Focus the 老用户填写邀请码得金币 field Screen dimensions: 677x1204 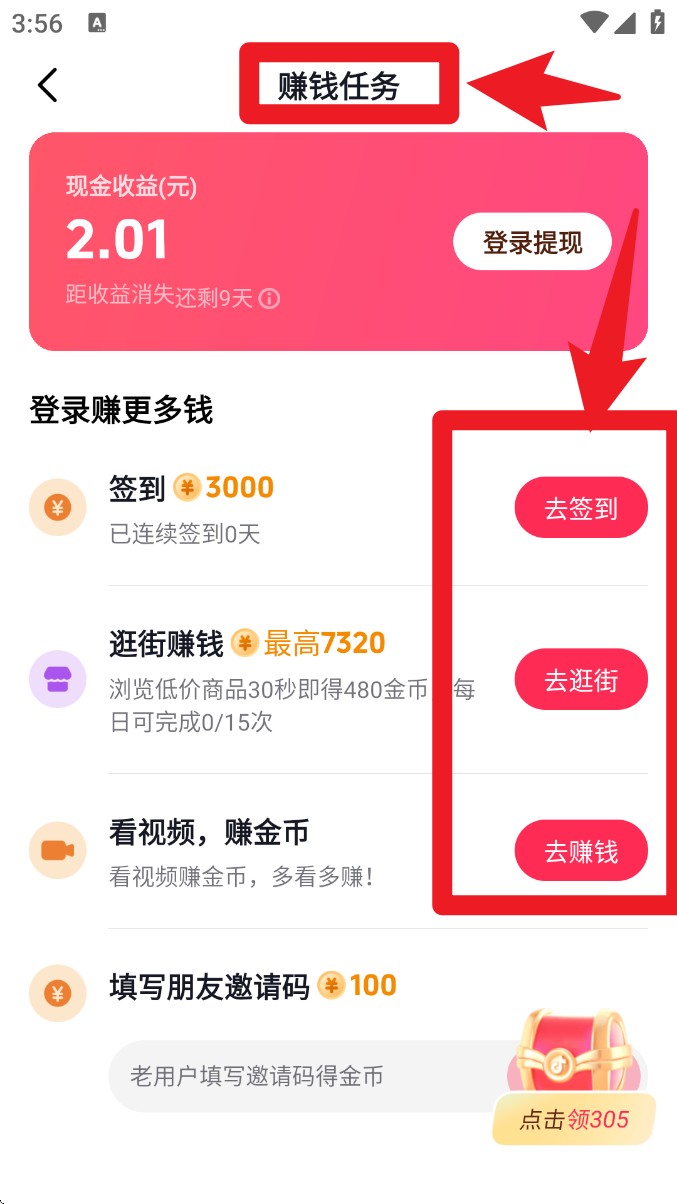(300, 1076)
